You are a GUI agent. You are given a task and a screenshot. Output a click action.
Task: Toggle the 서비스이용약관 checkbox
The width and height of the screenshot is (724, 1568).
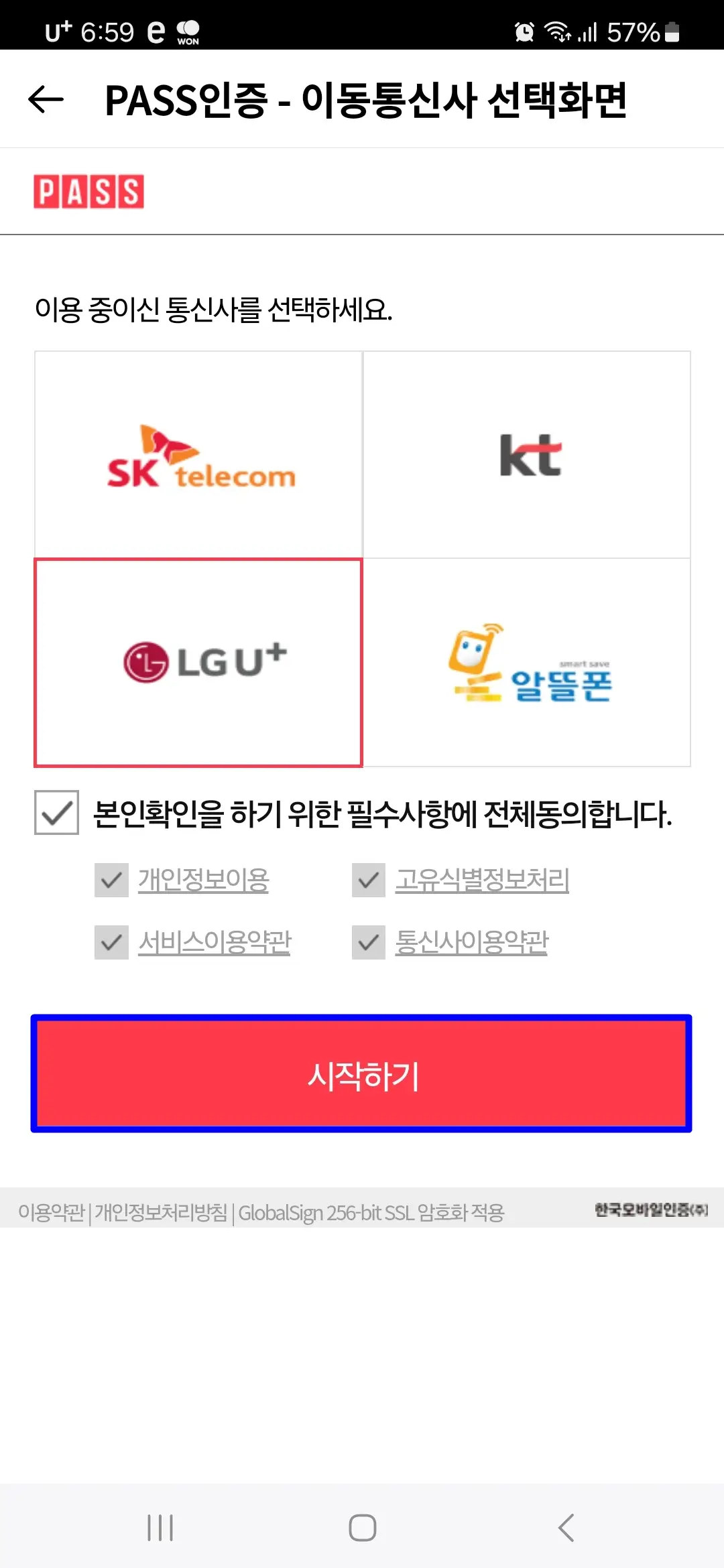111,941
